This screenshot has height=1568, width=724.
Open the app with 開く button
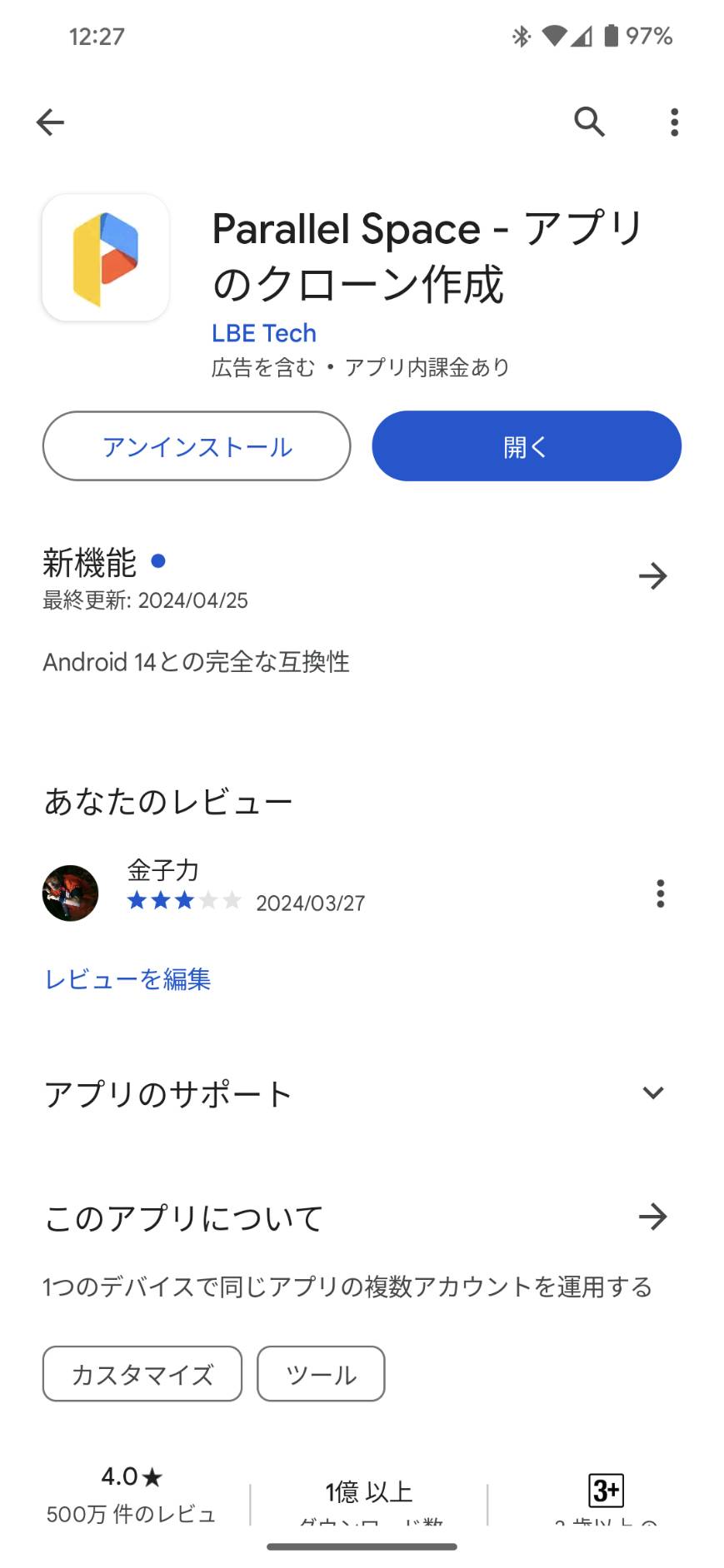pos(527,446)
